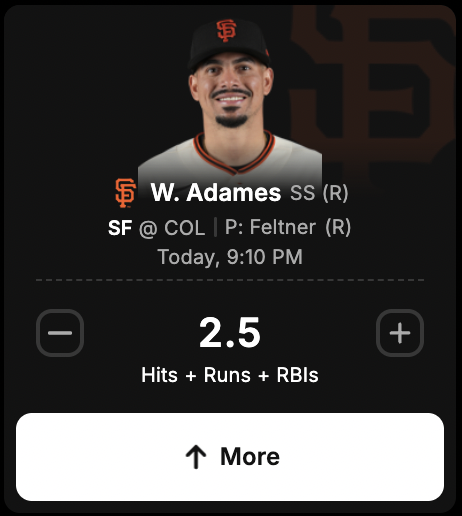Image resolution: width=462 pixels, height=516 pixels.
Task: Increase the 2.5 line with plus
Action: point(400,333)
